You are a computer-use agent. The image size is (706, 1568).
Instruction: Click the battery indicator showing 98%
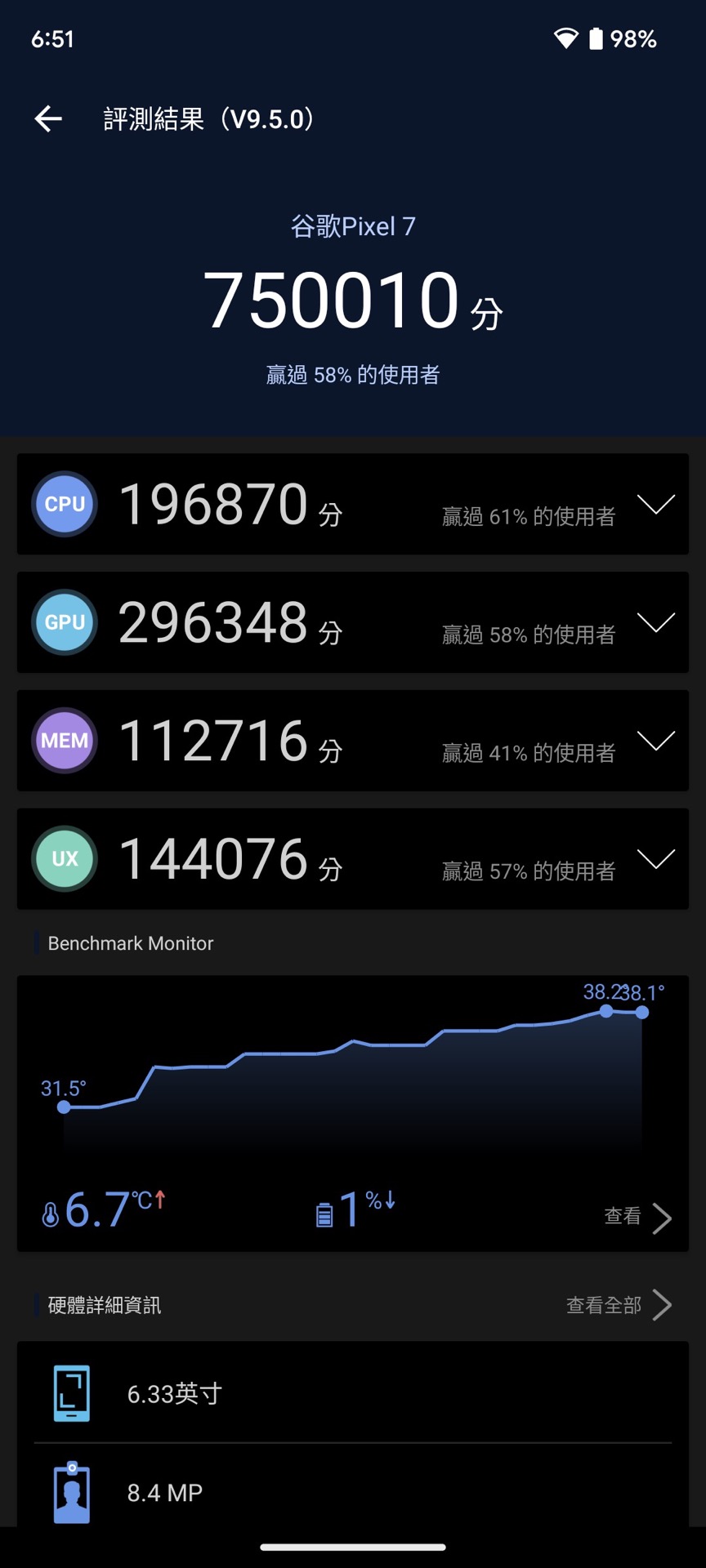coord(595,38)
